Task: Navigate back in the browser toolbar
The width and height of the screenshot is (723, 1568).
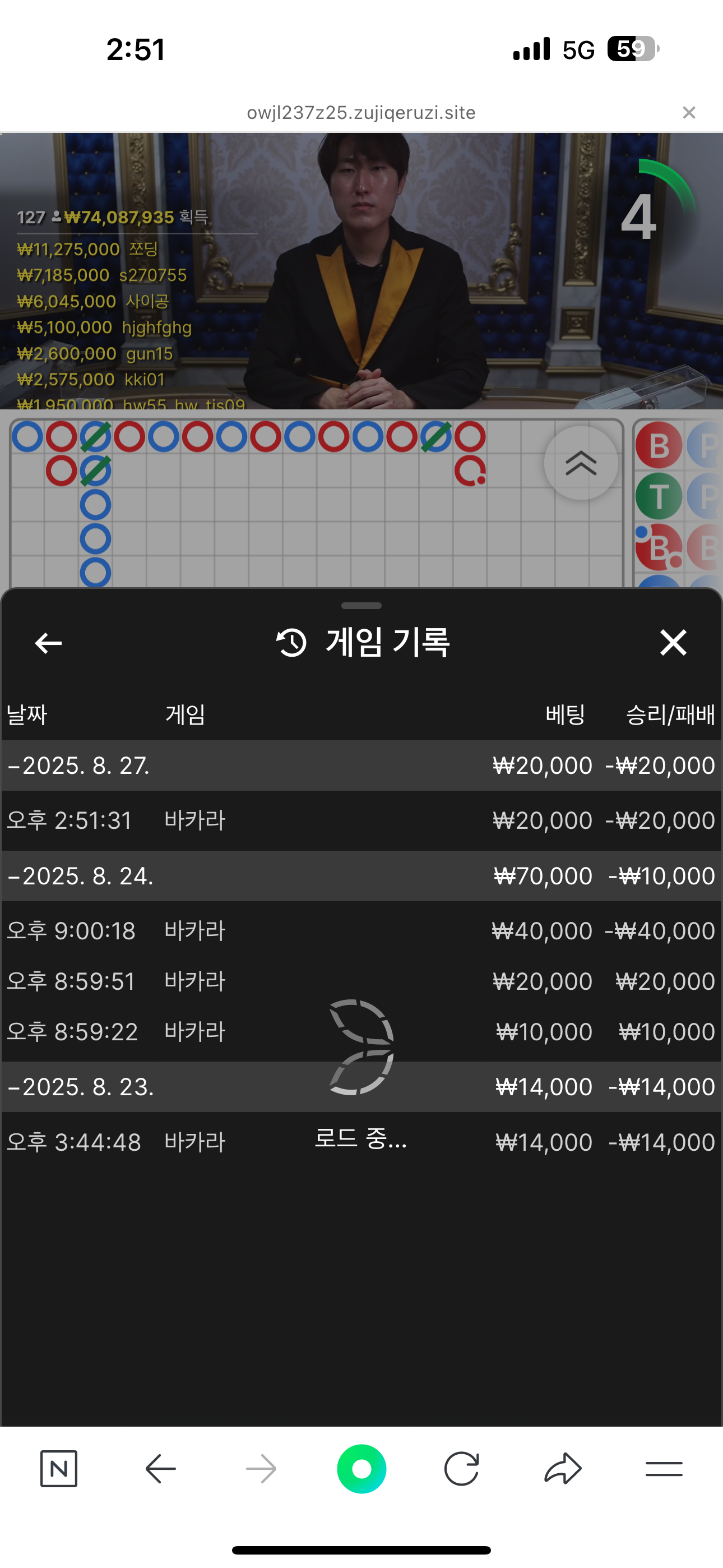Action: tap(161, 1469)
